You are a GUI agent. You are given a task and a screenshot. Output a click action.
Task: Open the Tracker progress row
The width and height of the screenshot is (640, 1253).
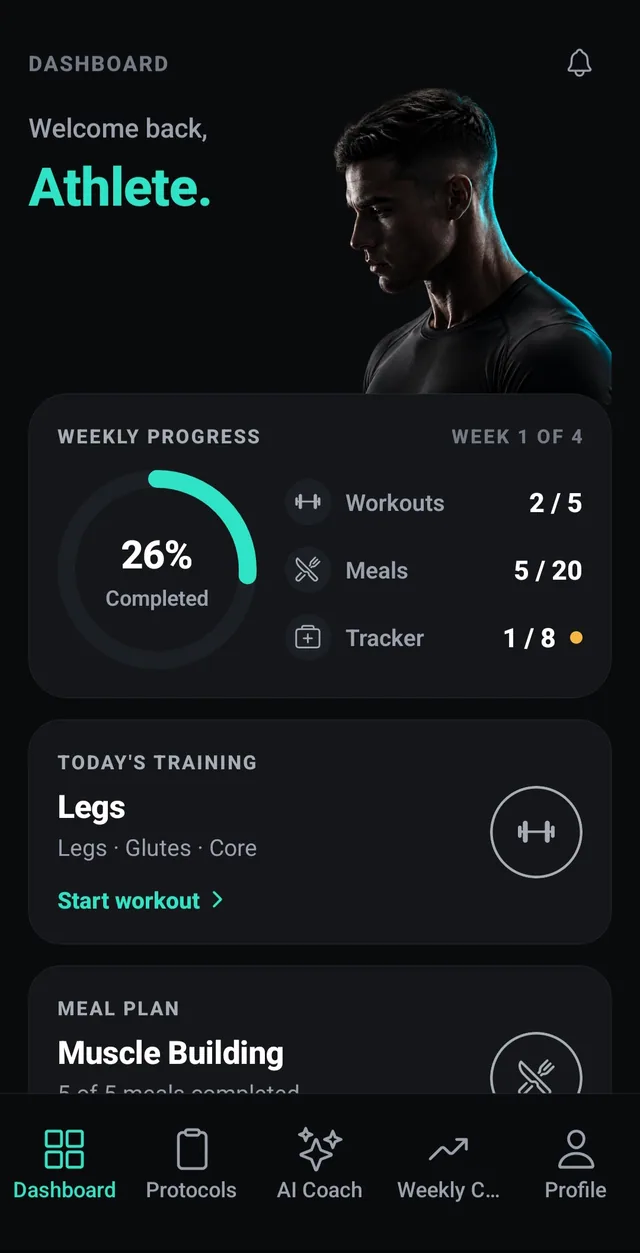click(434, 638)
